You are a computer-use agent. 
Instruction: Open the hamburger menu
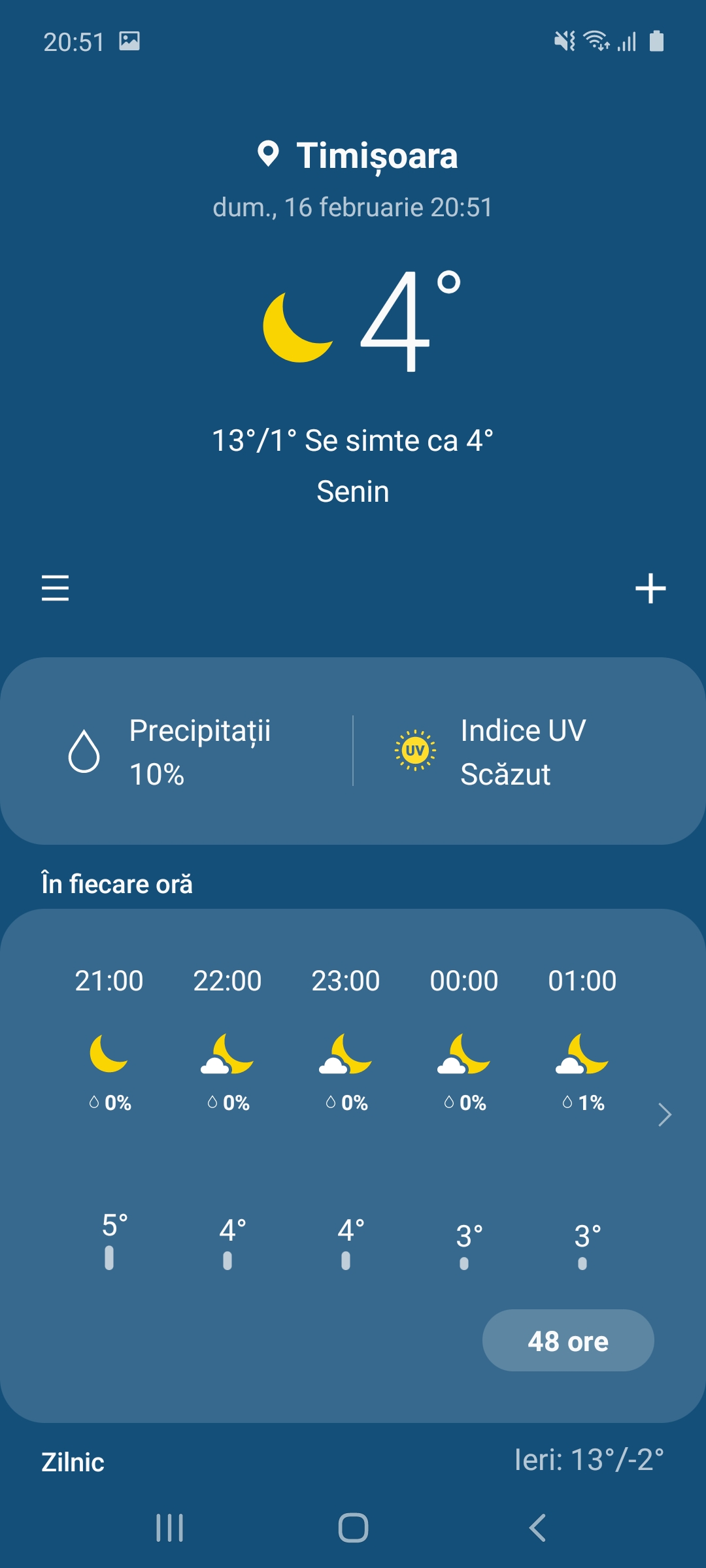55,588
